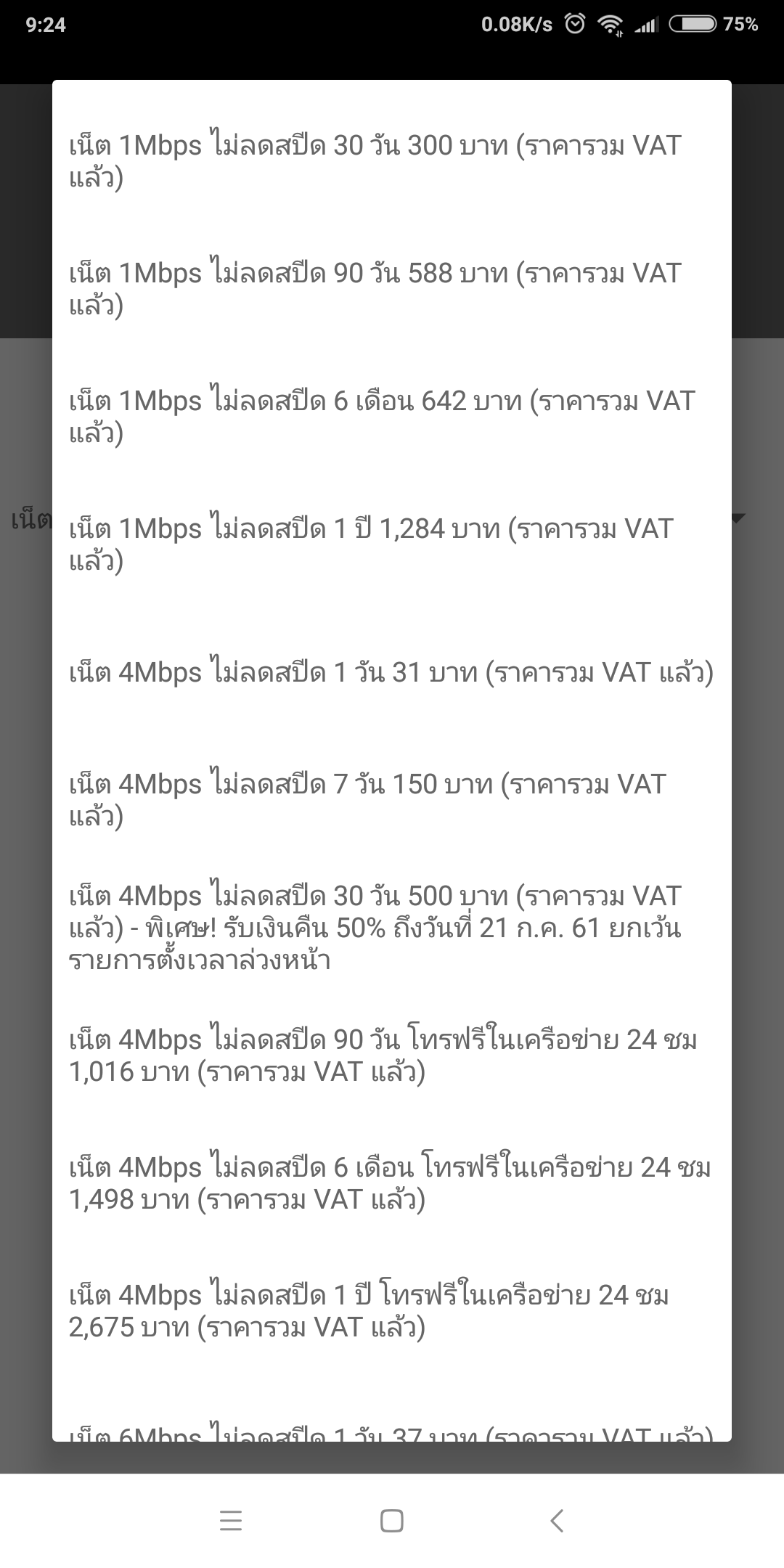784x1568 pixels.
Task: Choose 4Mbps 1 วัน 31 บาท option
Action: pyautogui.click(x=391, y=673)
